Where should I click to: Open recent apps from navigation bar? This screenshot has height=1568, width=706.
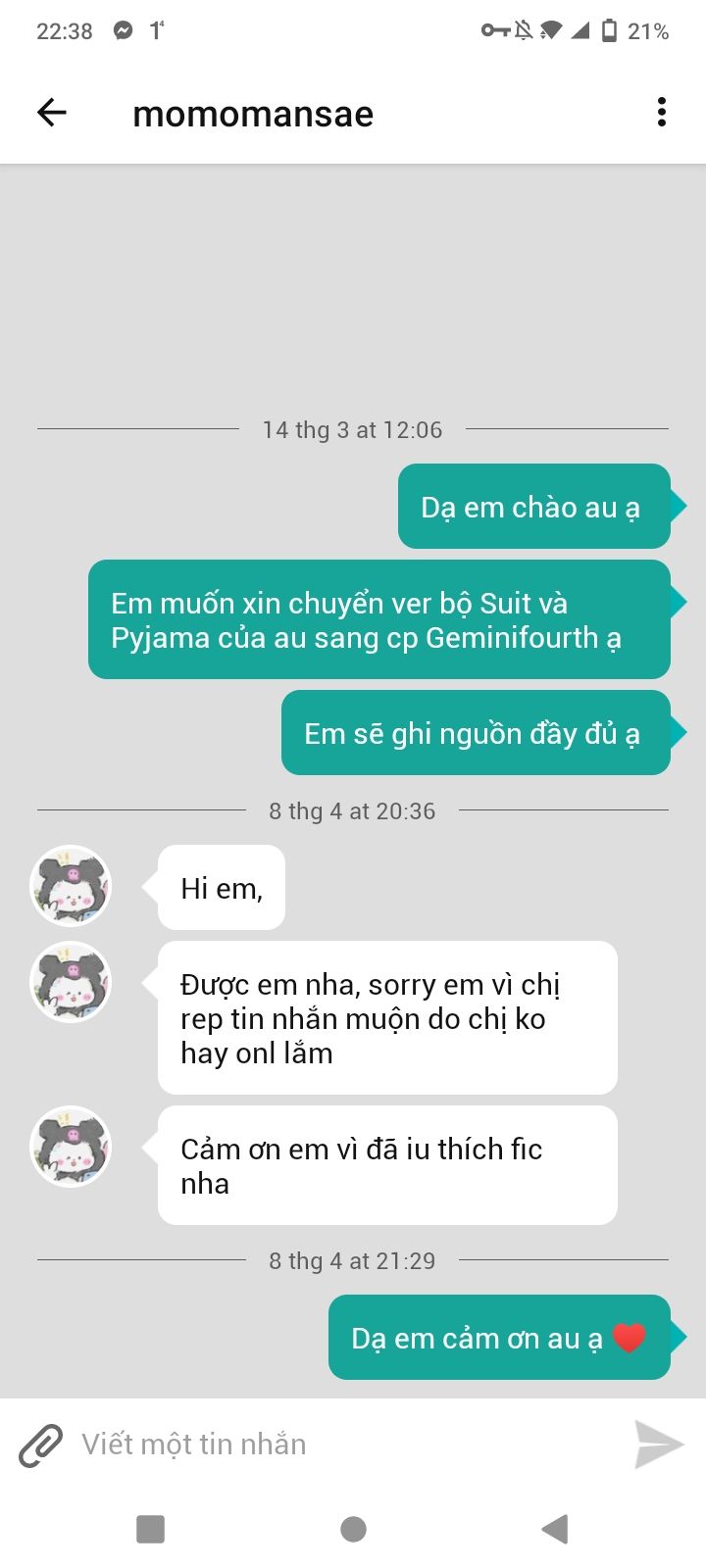point(150,1529)
